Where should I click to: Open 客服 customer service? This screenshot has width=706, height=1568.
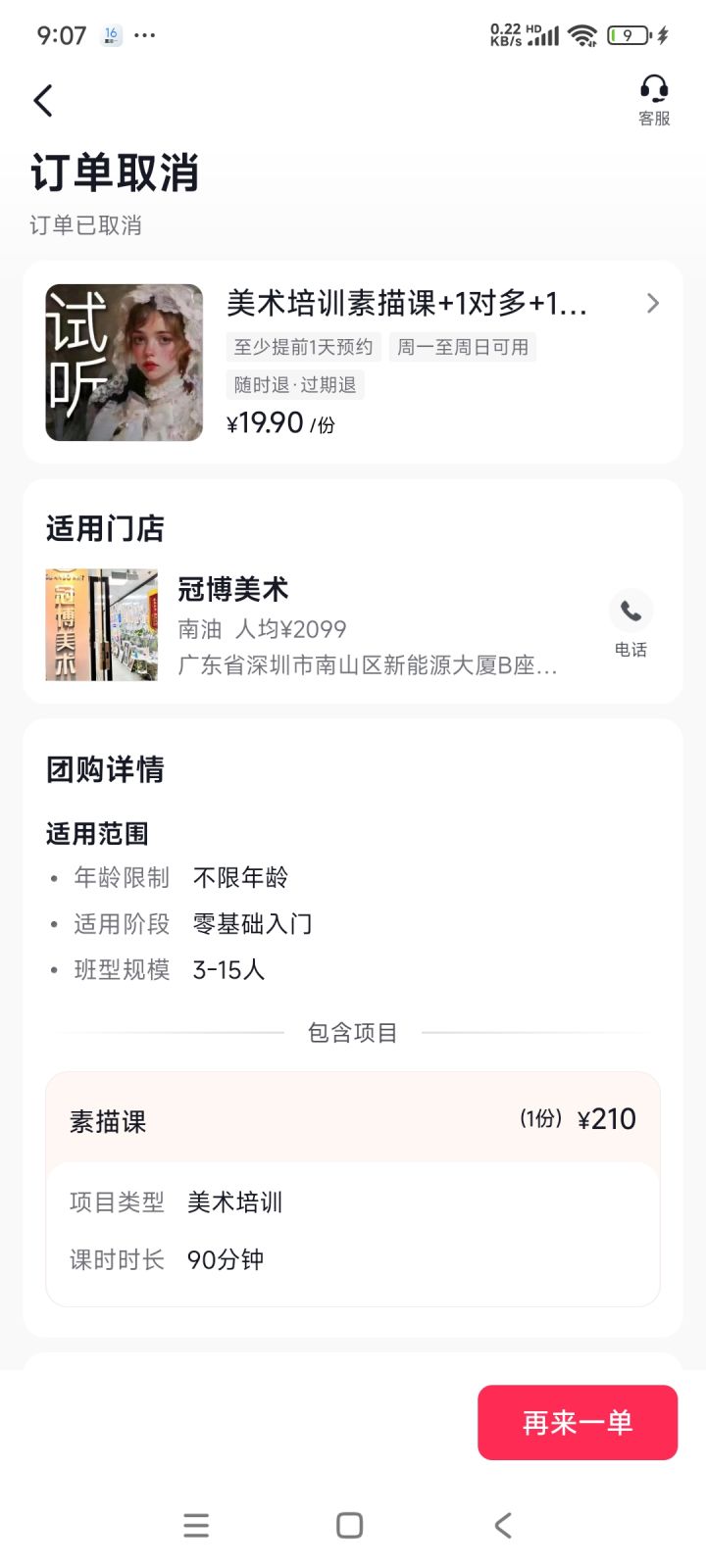[x=654, y=101]
